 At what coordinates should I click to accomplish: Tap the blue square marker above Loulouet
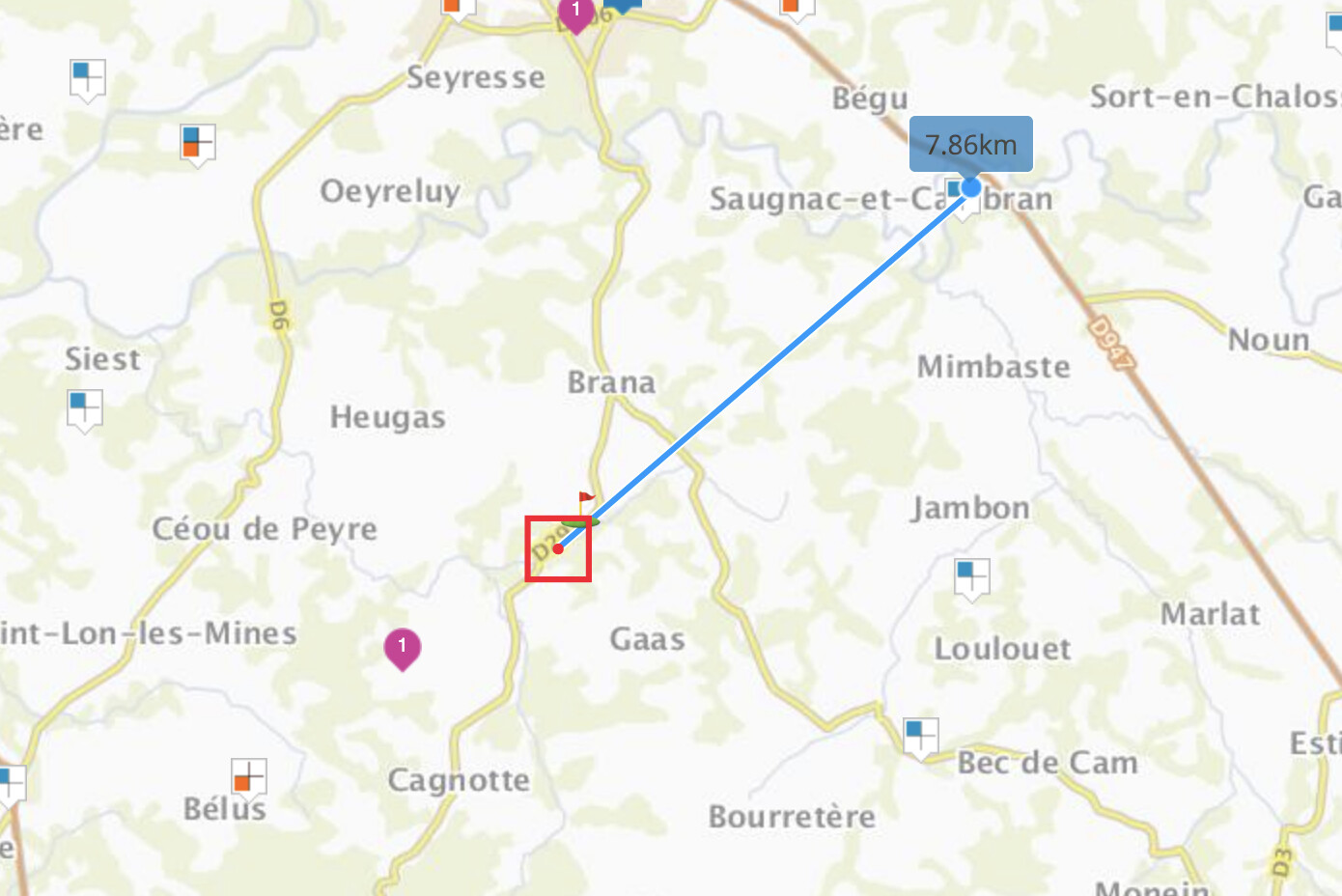pos(971,577)
